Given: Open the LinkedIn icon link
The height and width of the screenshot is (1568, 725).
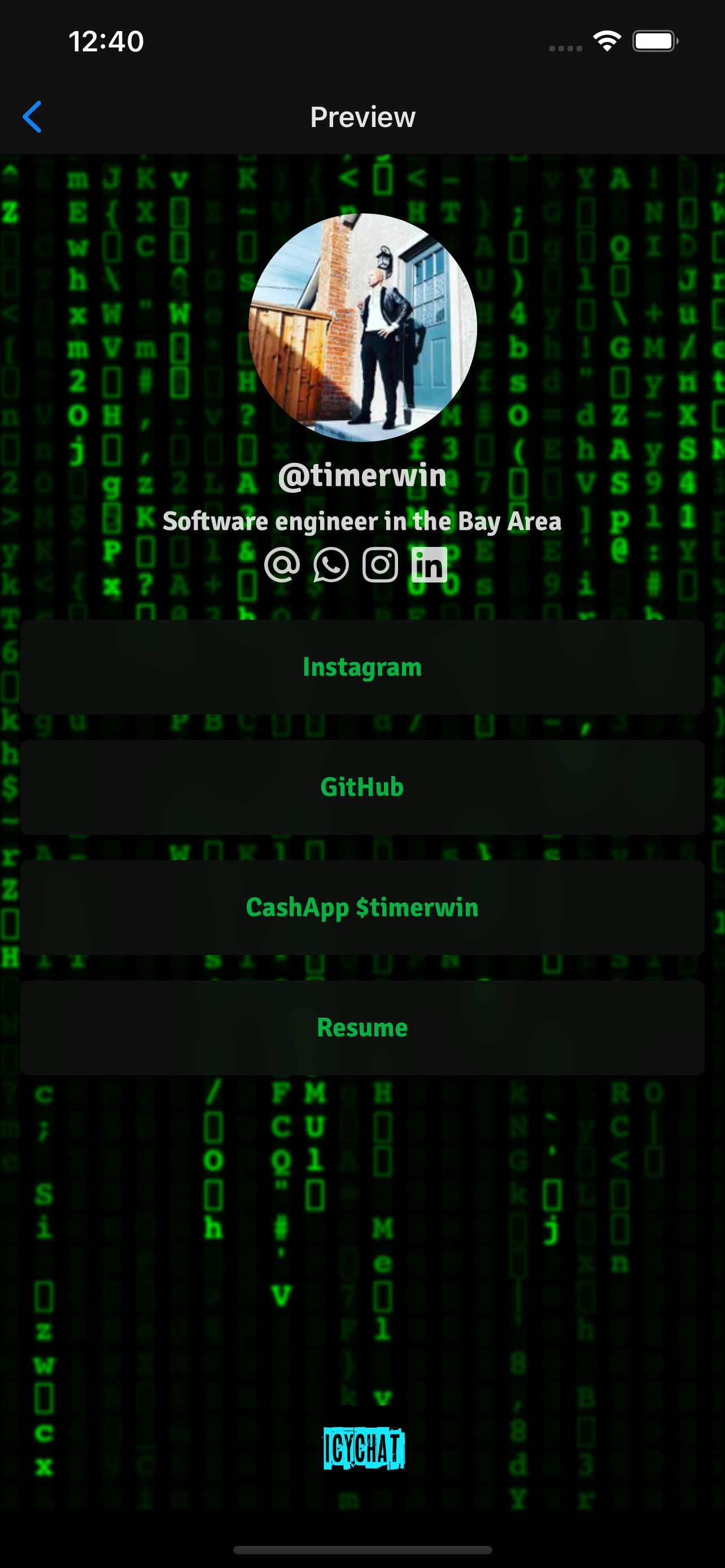Looking at the screenshot, I should pyautogui.click(x=429, y=564).
